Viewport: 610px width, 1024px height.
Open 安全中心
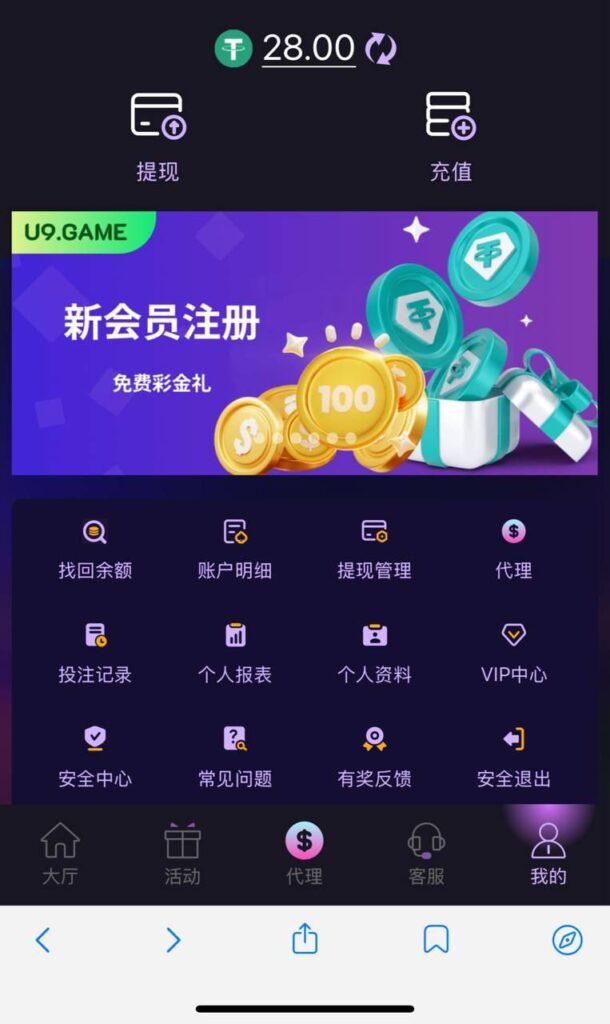95,756
